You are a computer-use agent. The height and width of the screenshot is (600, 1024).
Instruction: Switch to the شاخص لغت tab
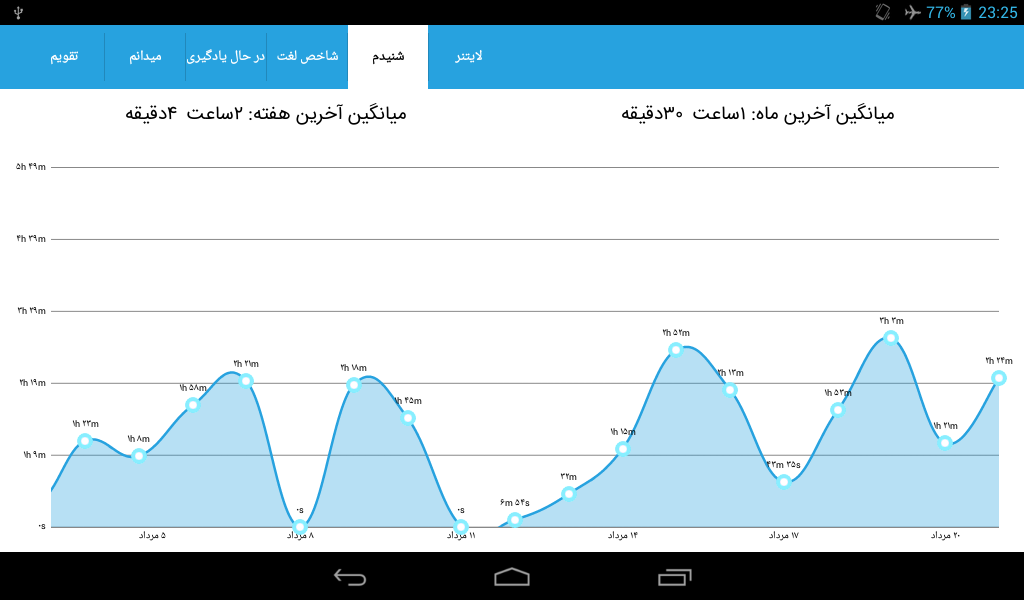(307, 57)
